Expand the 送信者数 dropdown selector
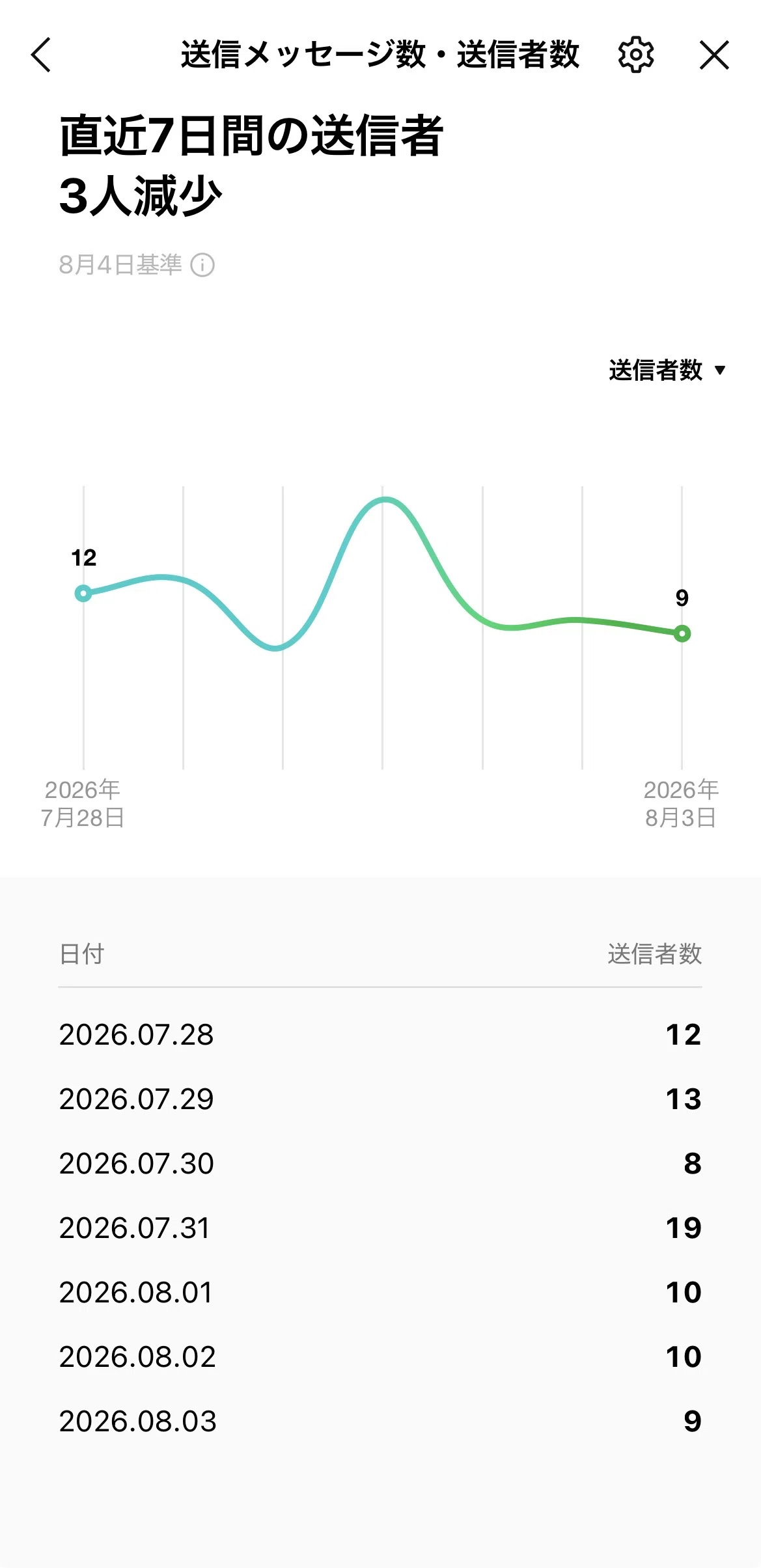 (x=667, y=370)
